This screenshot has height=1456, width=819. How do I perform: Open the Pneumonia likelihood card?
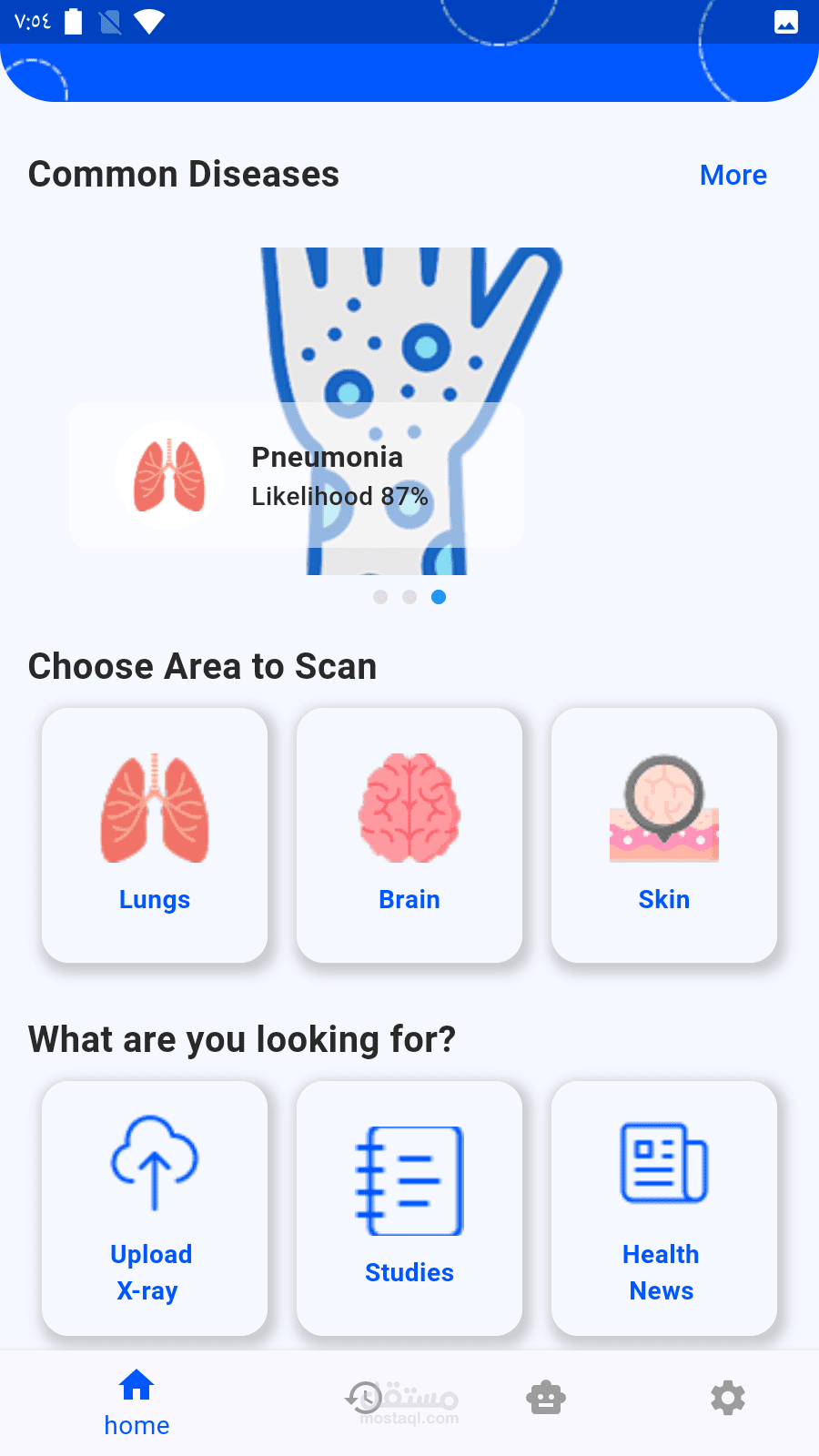coord(297,475)
